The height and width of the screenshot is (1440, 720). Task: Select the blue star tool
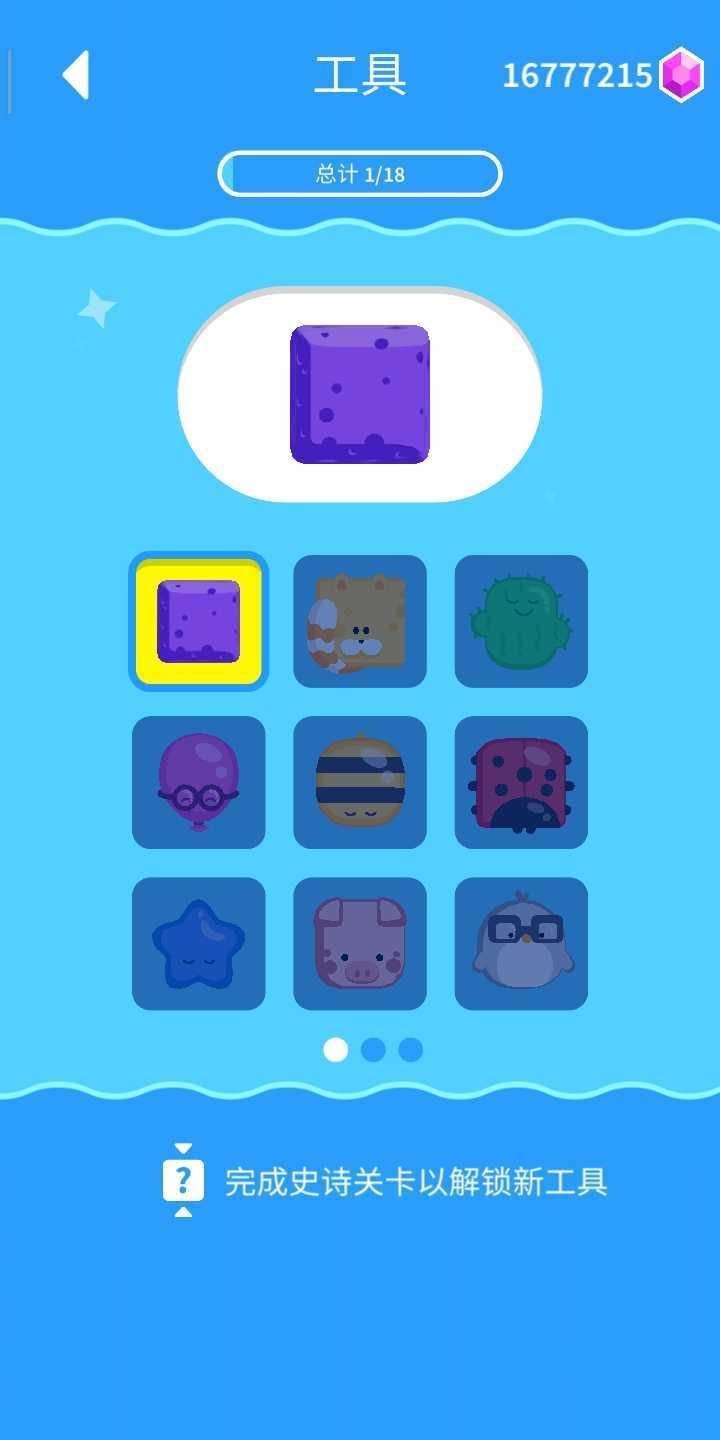point(199,943)
